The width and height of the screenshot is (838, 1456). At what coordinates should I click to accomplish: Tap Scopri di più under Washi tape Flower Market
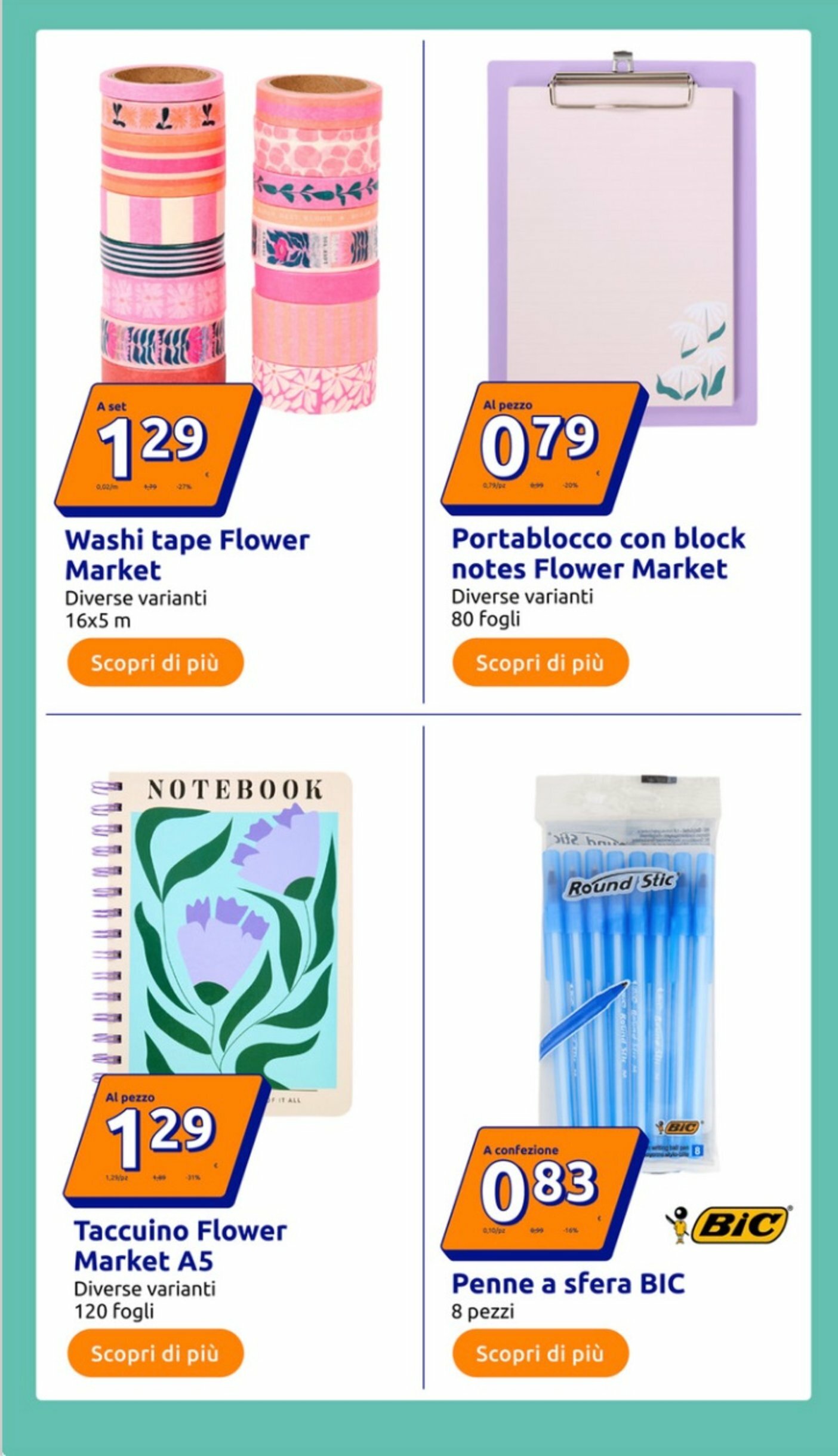click(x=155, y=662)
